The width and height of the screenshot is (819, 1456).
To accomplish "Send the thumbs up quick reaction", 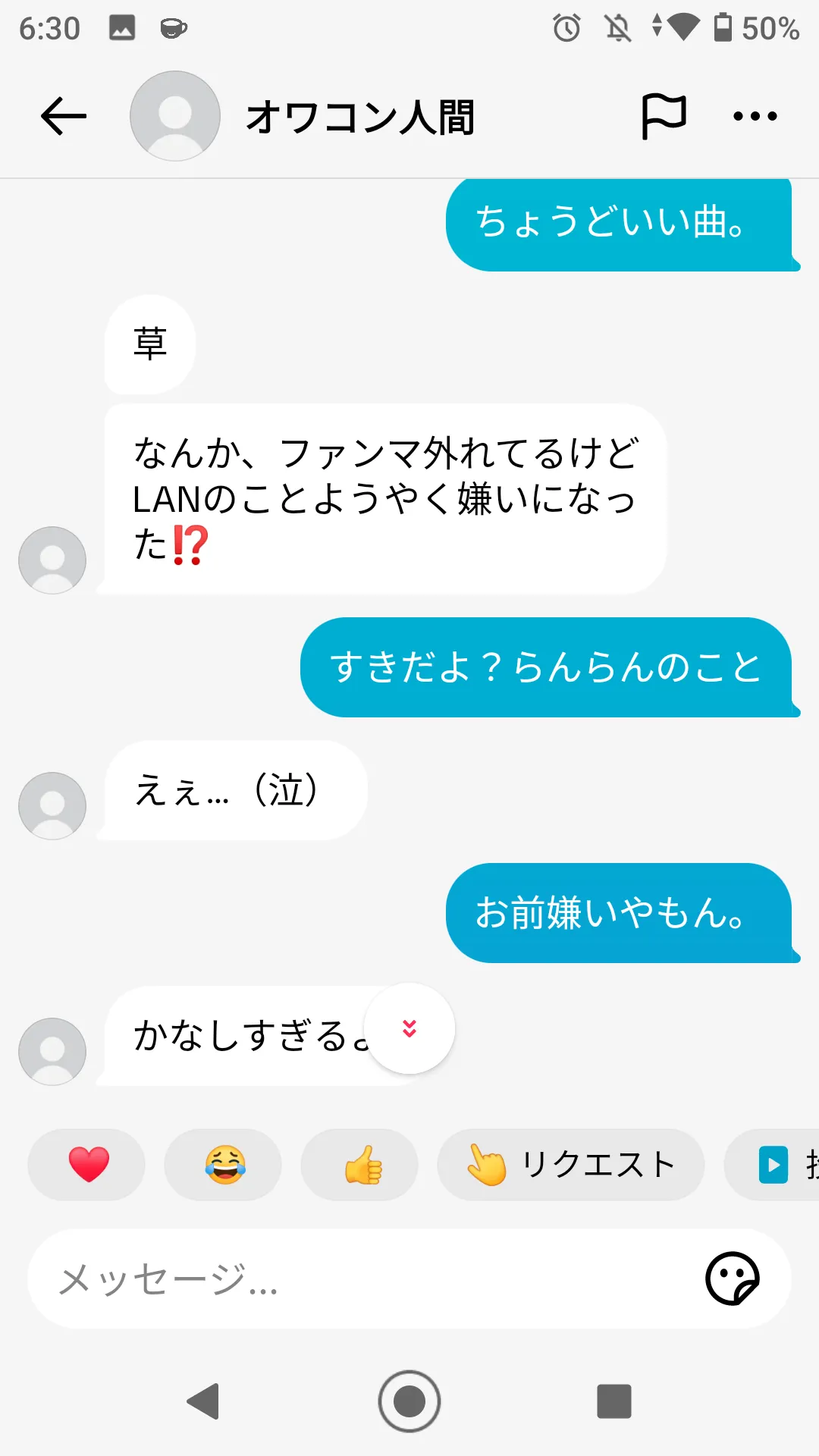I will point(361,1164).
